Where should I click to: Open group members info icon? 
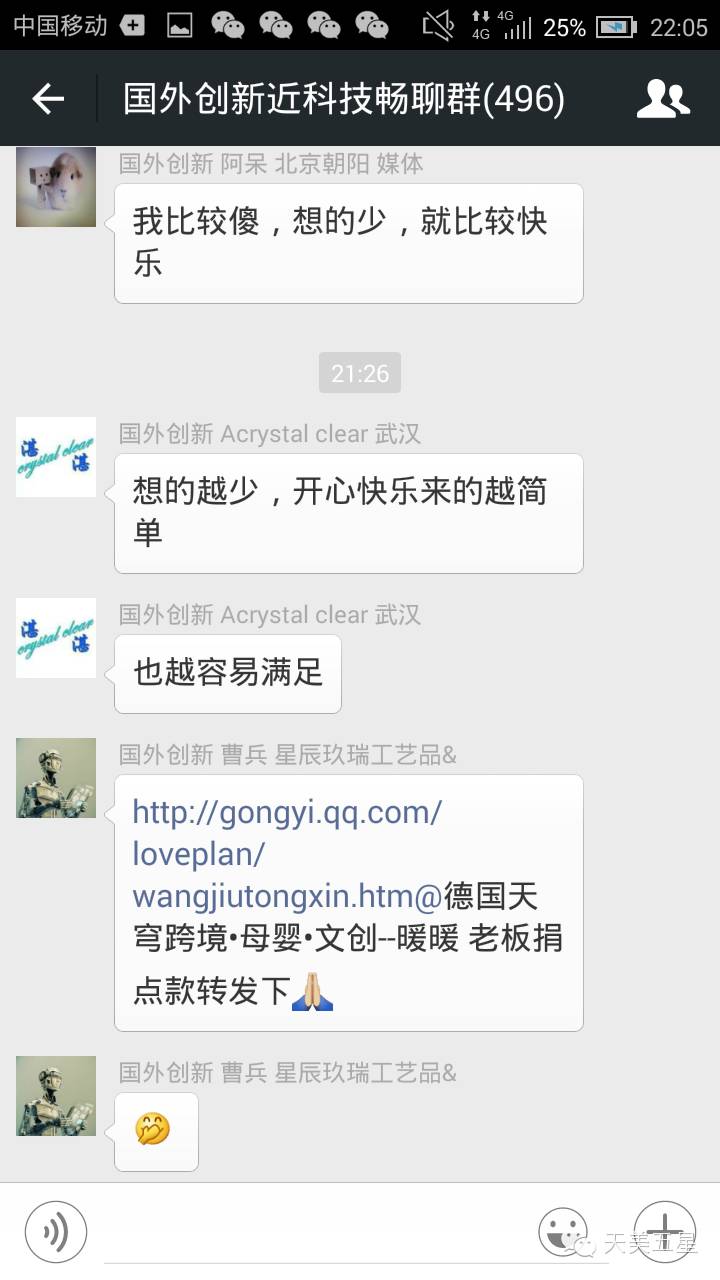tap(663, 98)
